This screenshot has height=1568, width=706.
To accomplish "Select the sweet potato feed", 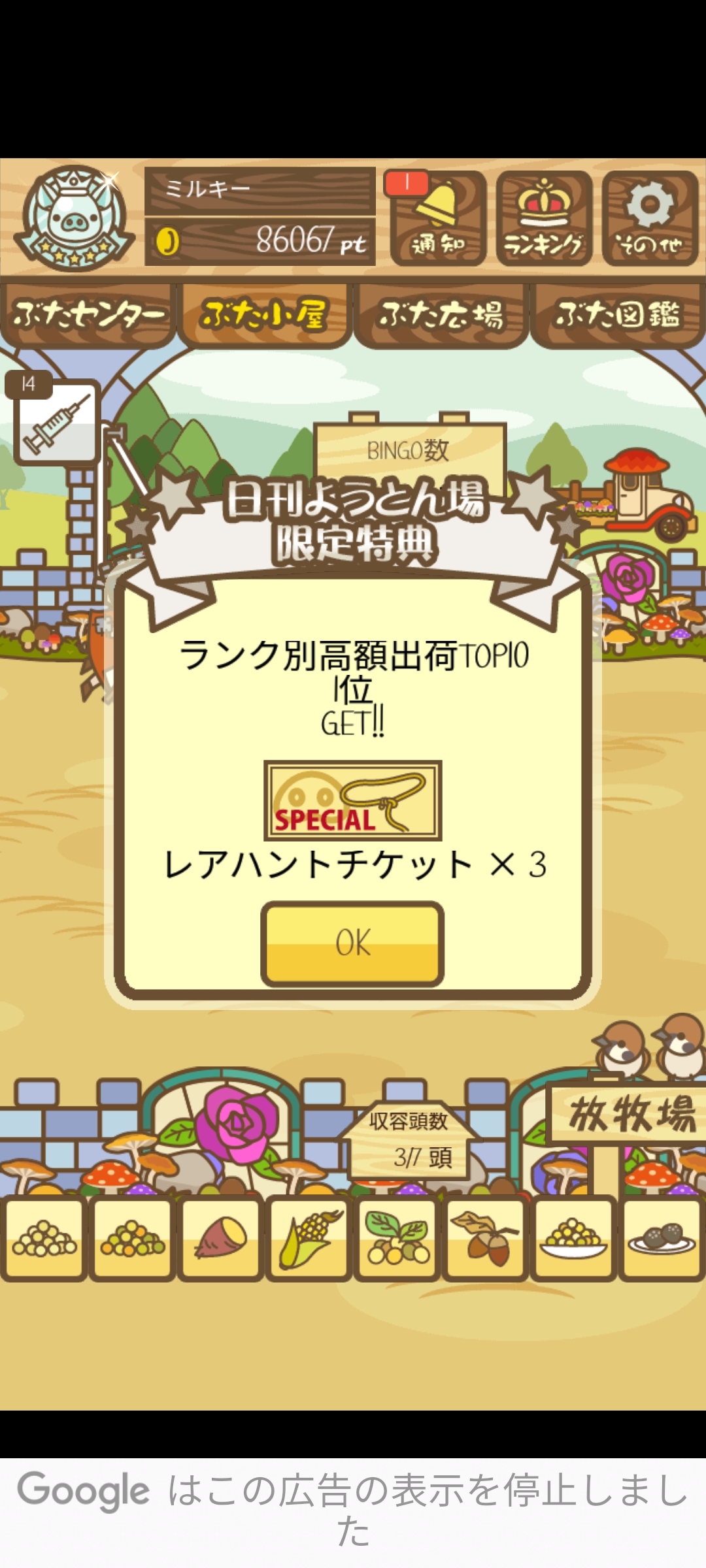I will pyautogui.click(x=220, y=1238).
